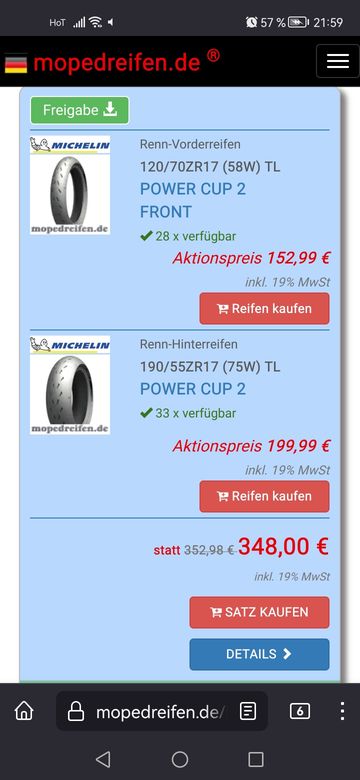Open the POWER CUP 2 rear tire link
The width and height of the screenshot is (360, 780).
[x=193, y=389]
